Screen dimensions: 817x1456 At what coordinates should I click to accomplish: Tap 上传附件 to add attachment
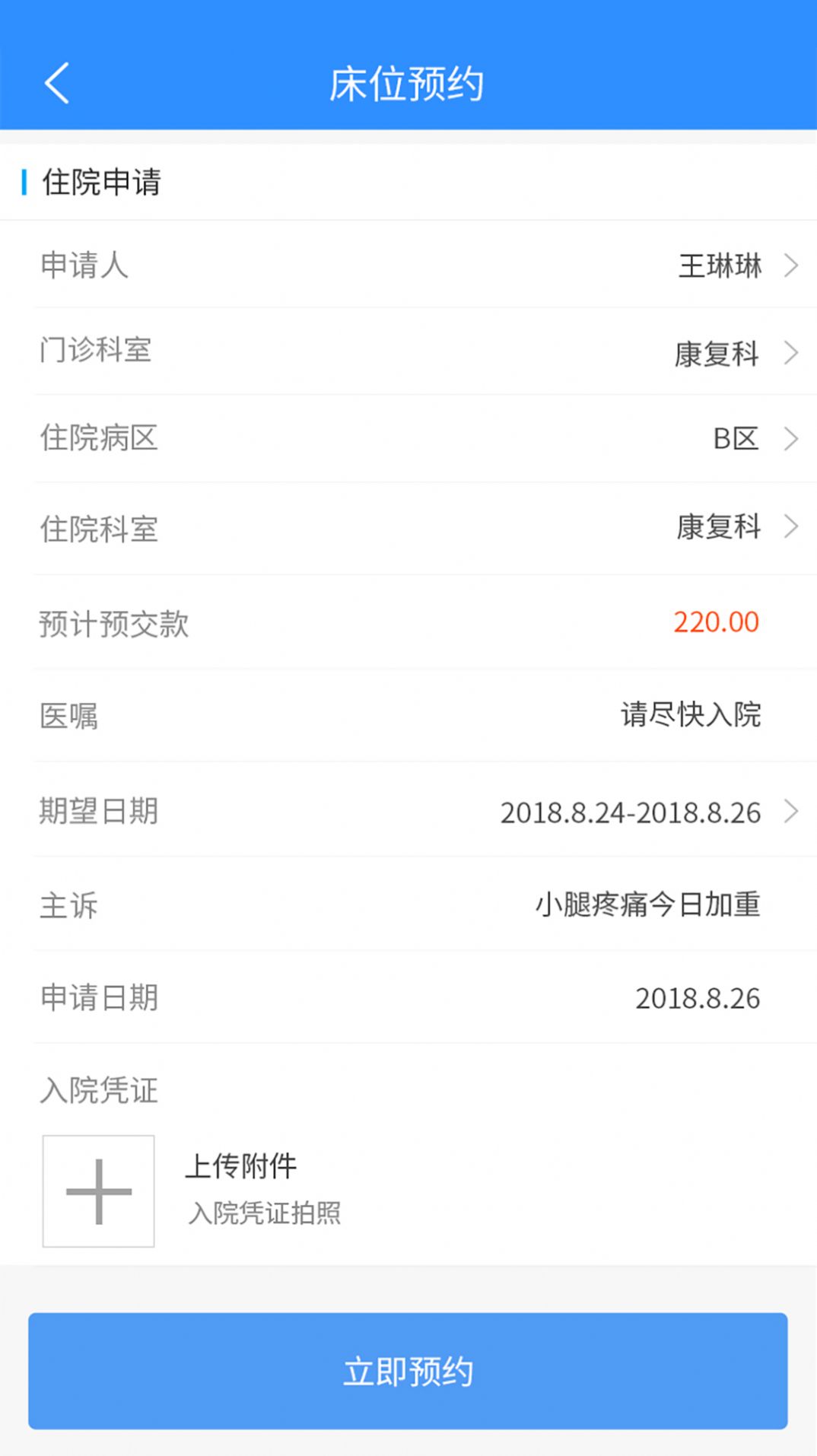(x=242, y=1168)
